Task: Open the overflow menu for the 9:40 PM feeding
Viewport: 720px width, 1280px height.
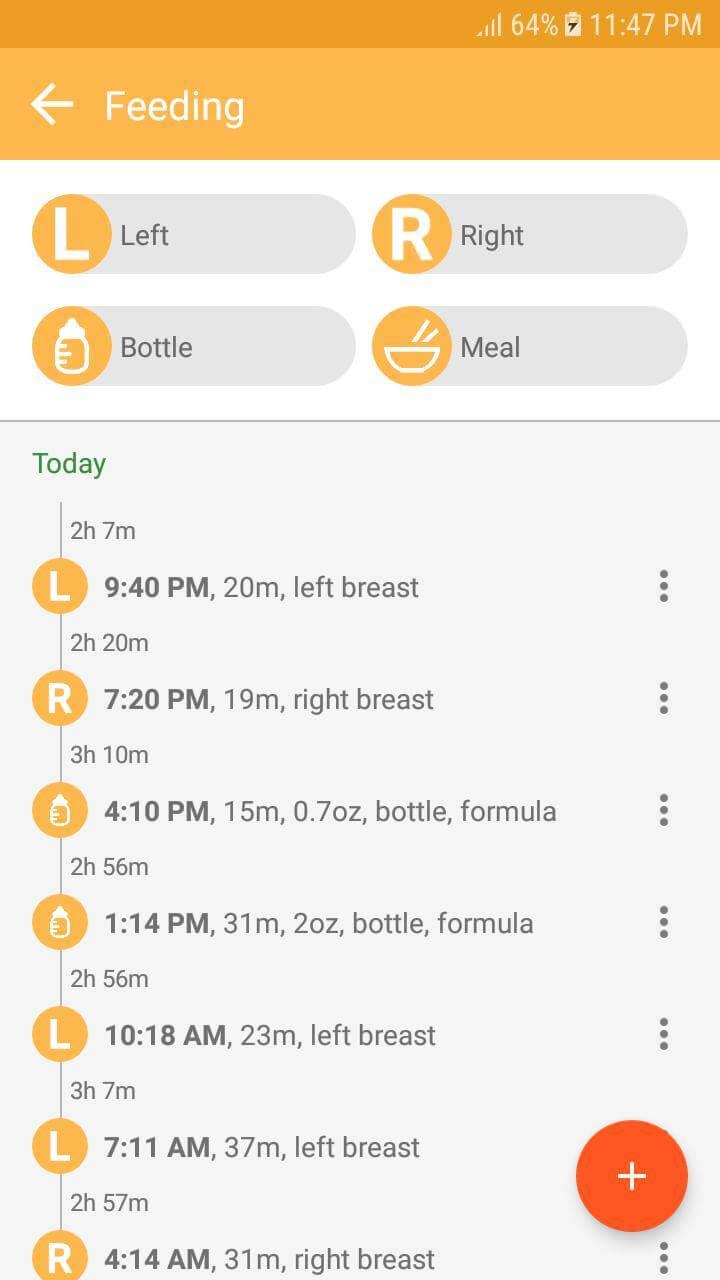Action: click(x=663, y=587)
